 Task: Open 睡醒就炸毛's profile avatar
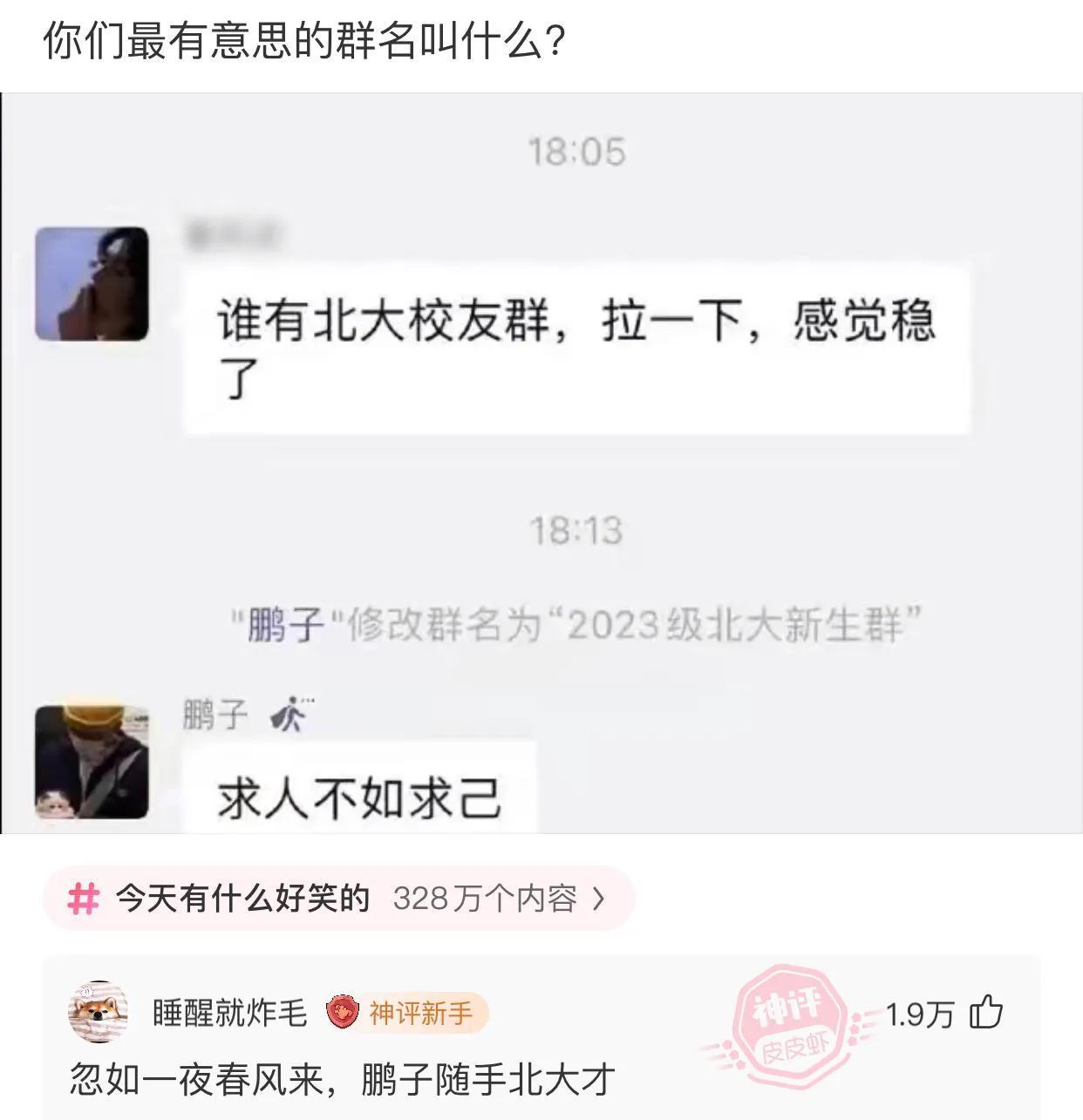point(99,1013)
